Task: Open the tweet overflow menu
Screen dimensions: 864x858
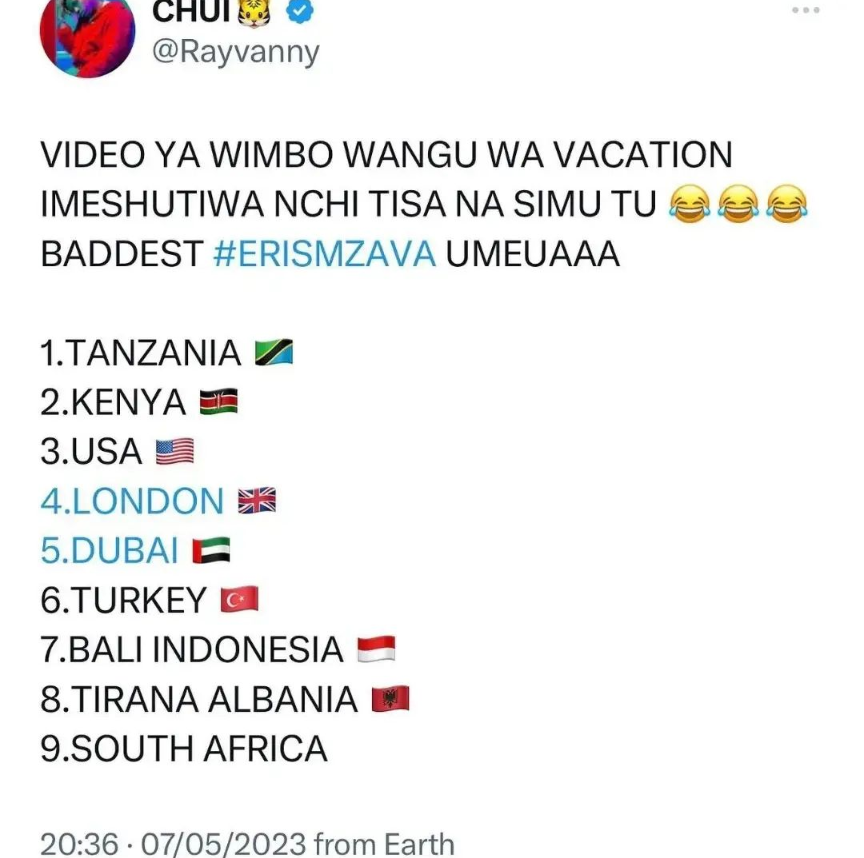Action: [x=805, y=10]
